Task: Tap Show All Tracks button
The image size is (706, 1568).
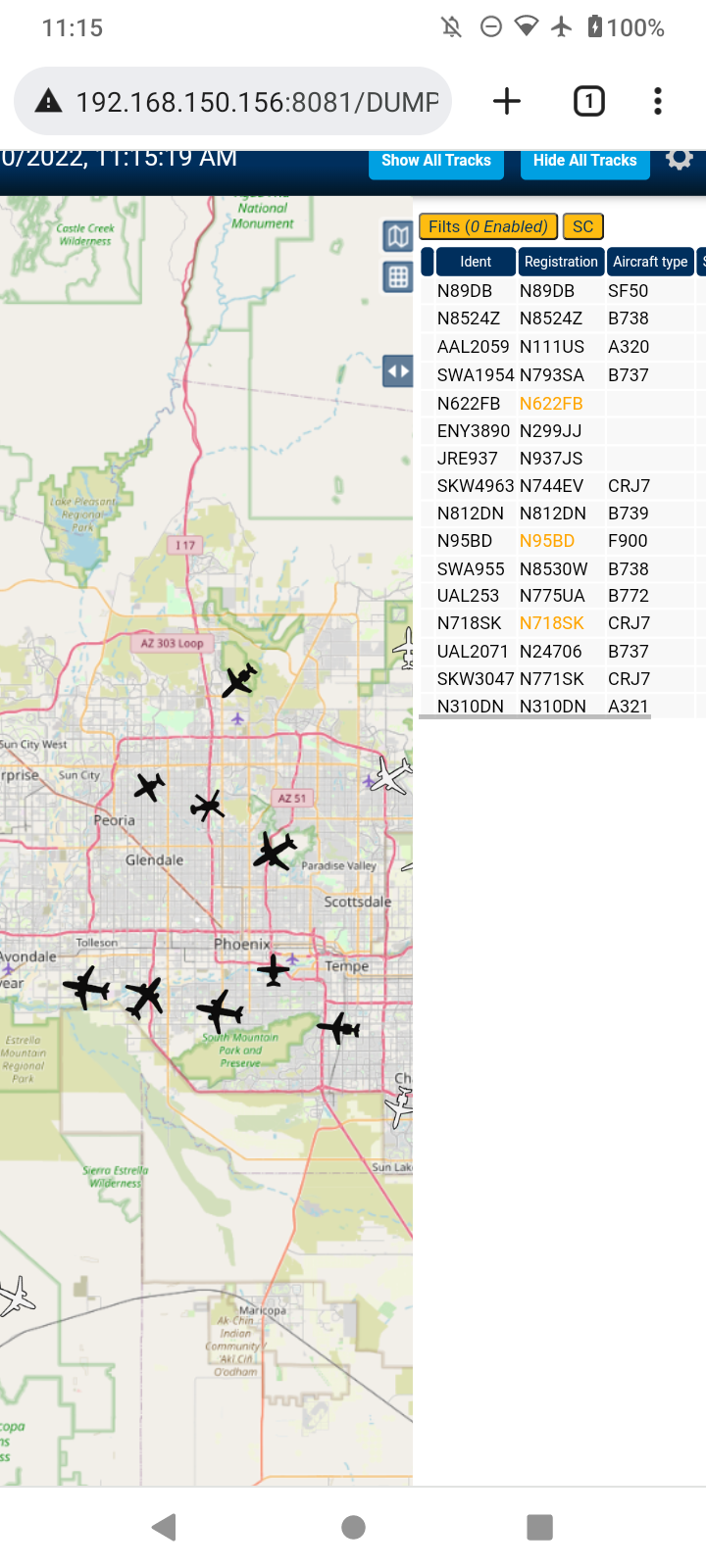Action: click(x=436, y=162)
